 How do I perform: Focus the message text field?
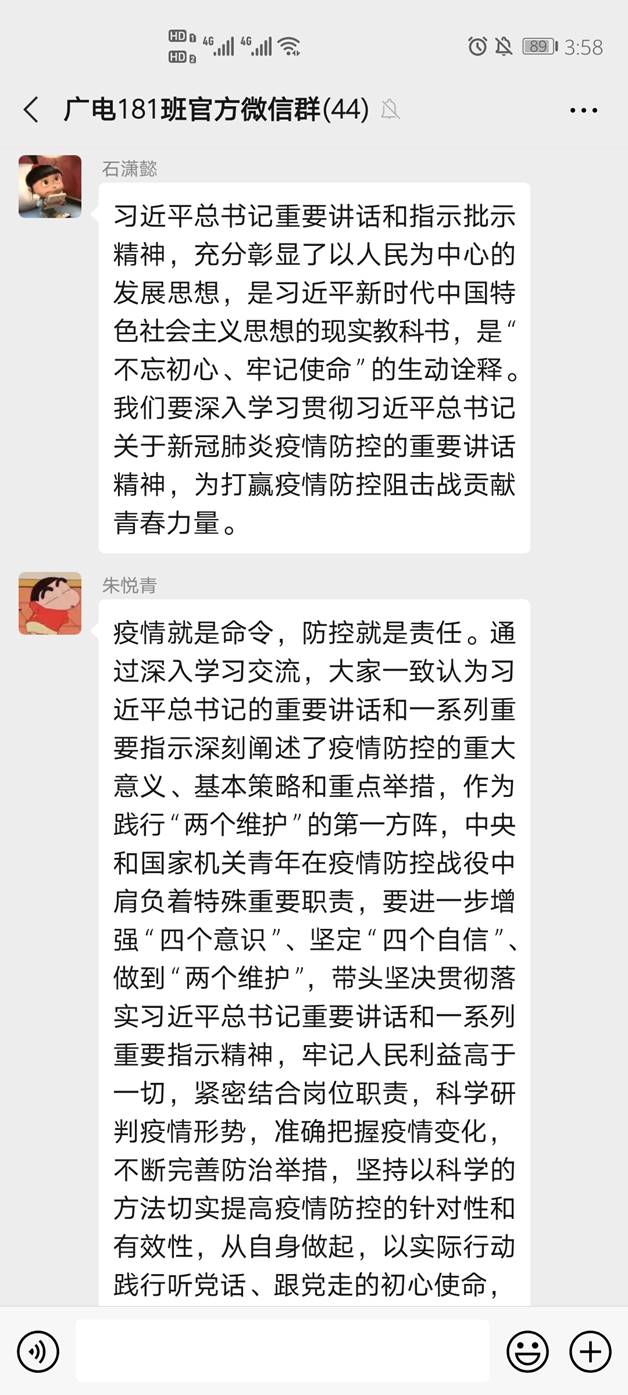[x=282, y=1351]
